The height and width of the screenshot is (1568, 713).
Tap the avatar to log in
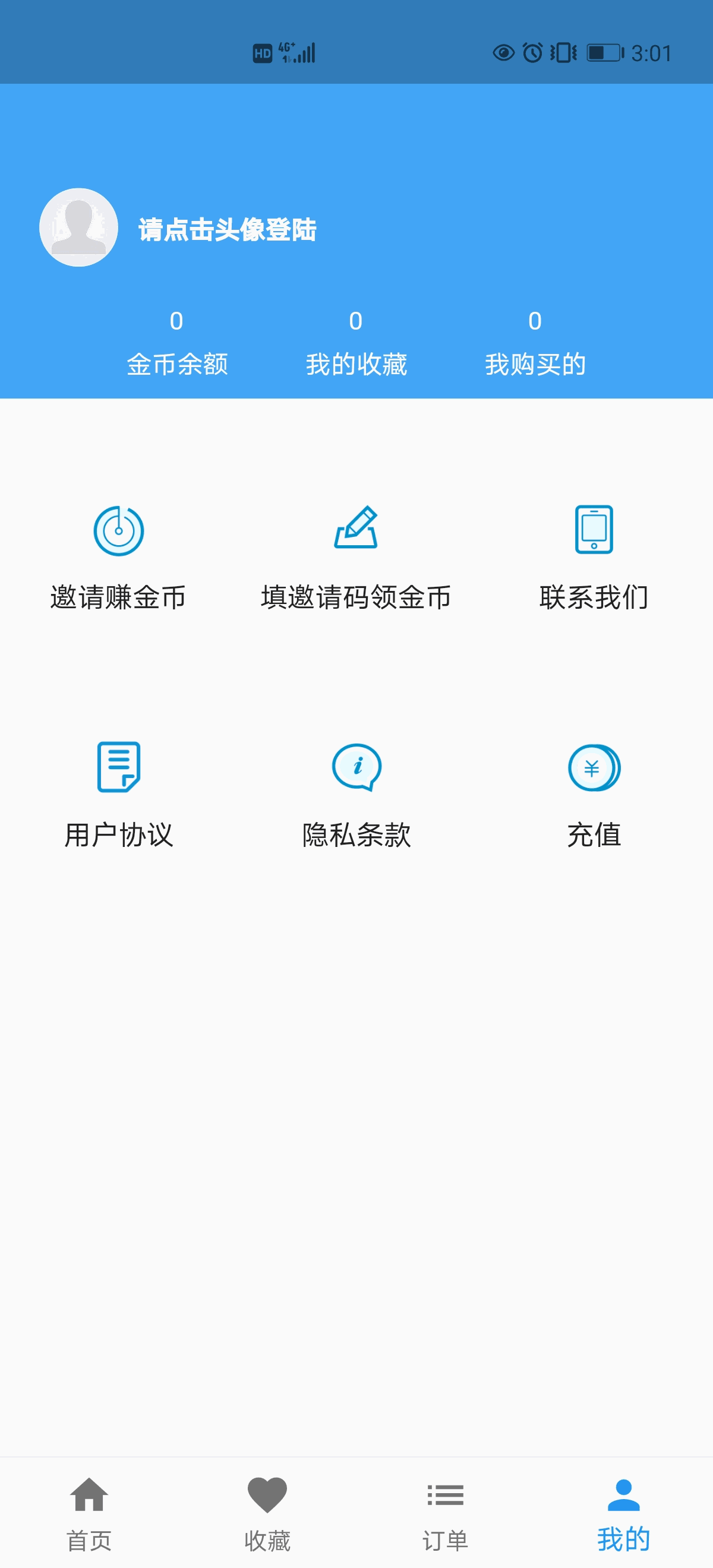(78, 227)
